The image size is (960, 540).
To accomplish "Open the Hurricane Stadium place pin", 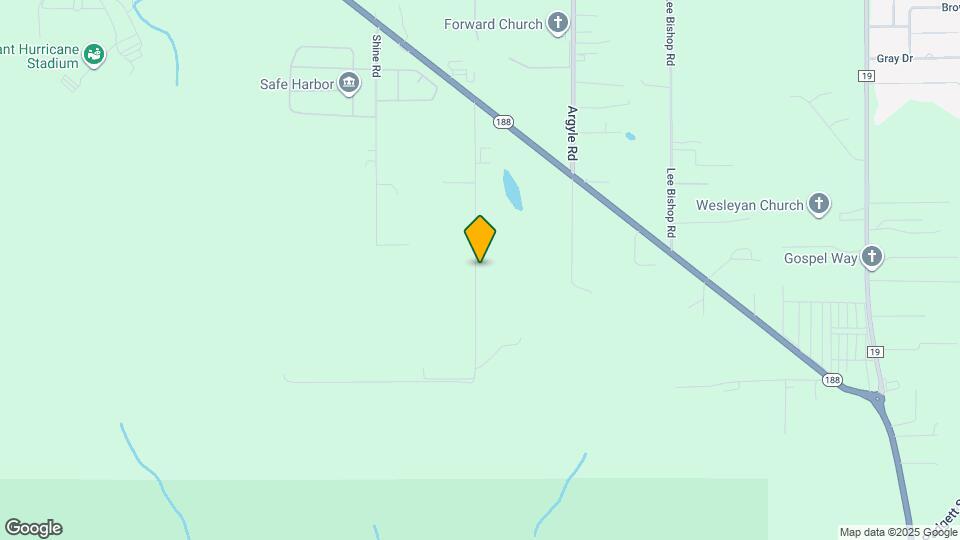I will coord(94,54).
